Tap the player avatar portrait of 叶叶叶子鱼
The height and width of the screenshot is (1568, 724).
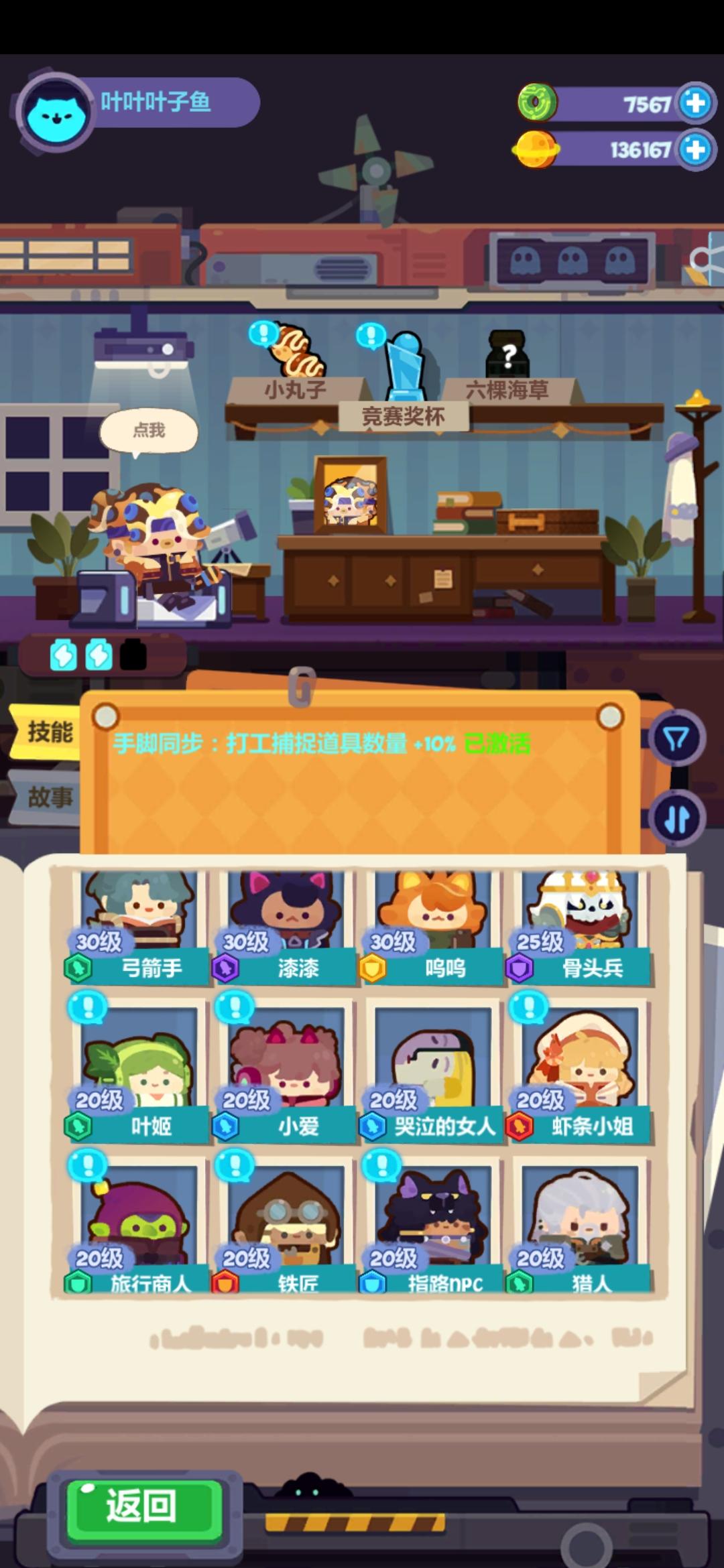pyautogui.click(x=57, y=111)
